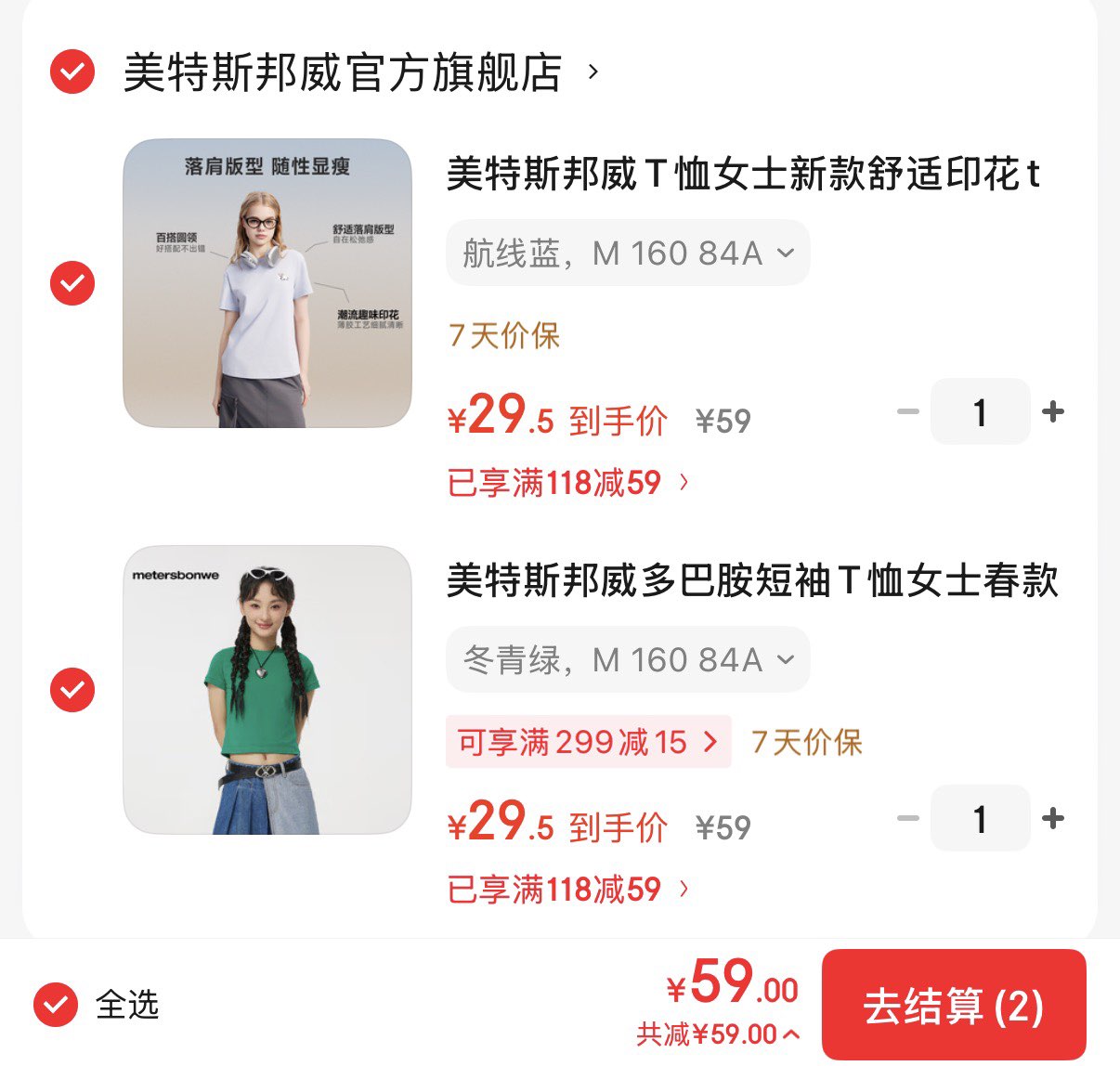Image resolution: width=1120 pixels, height=1066 pixels.
Task: View 已享满118减59 details for 航线蓝 item
Action: 567,483
